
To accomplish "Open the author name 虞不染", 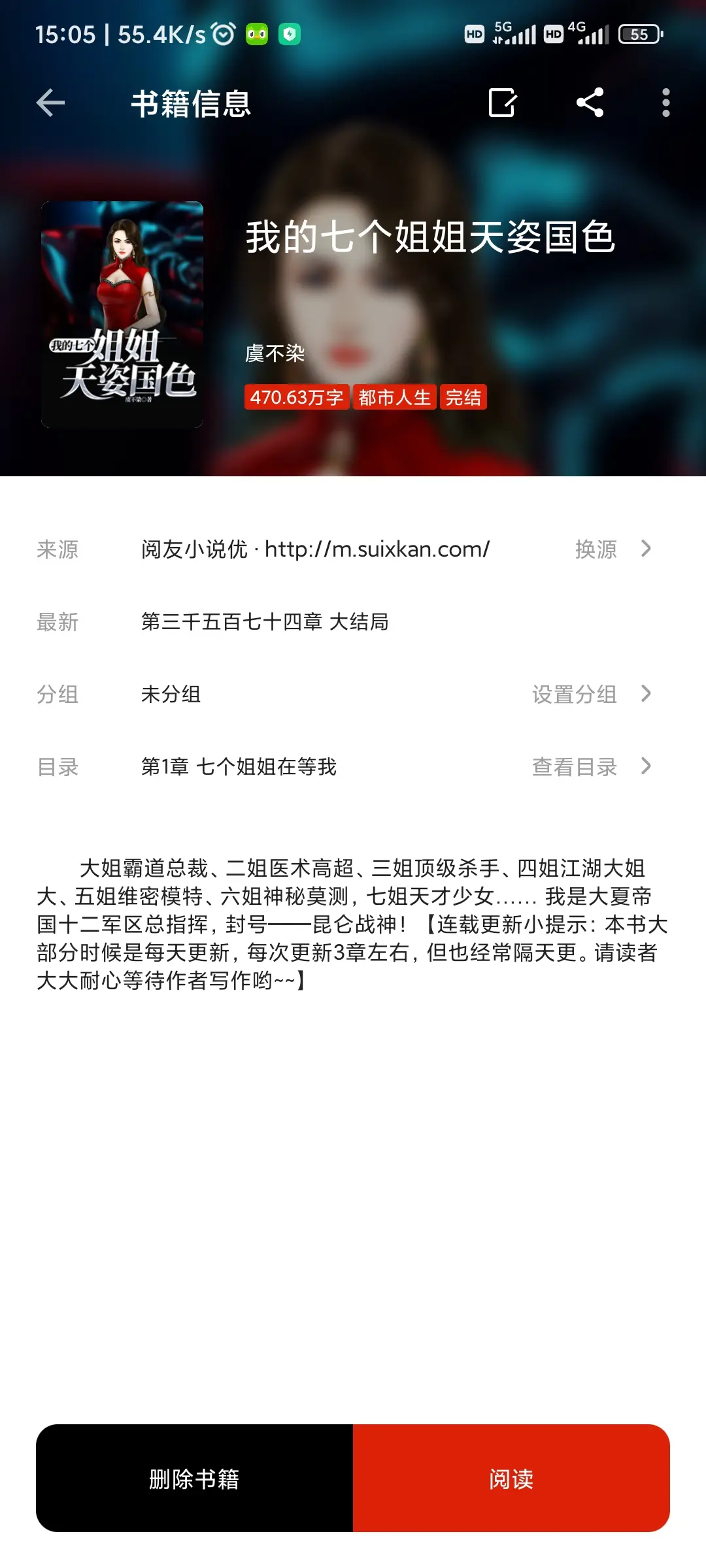I will point(275,353).
